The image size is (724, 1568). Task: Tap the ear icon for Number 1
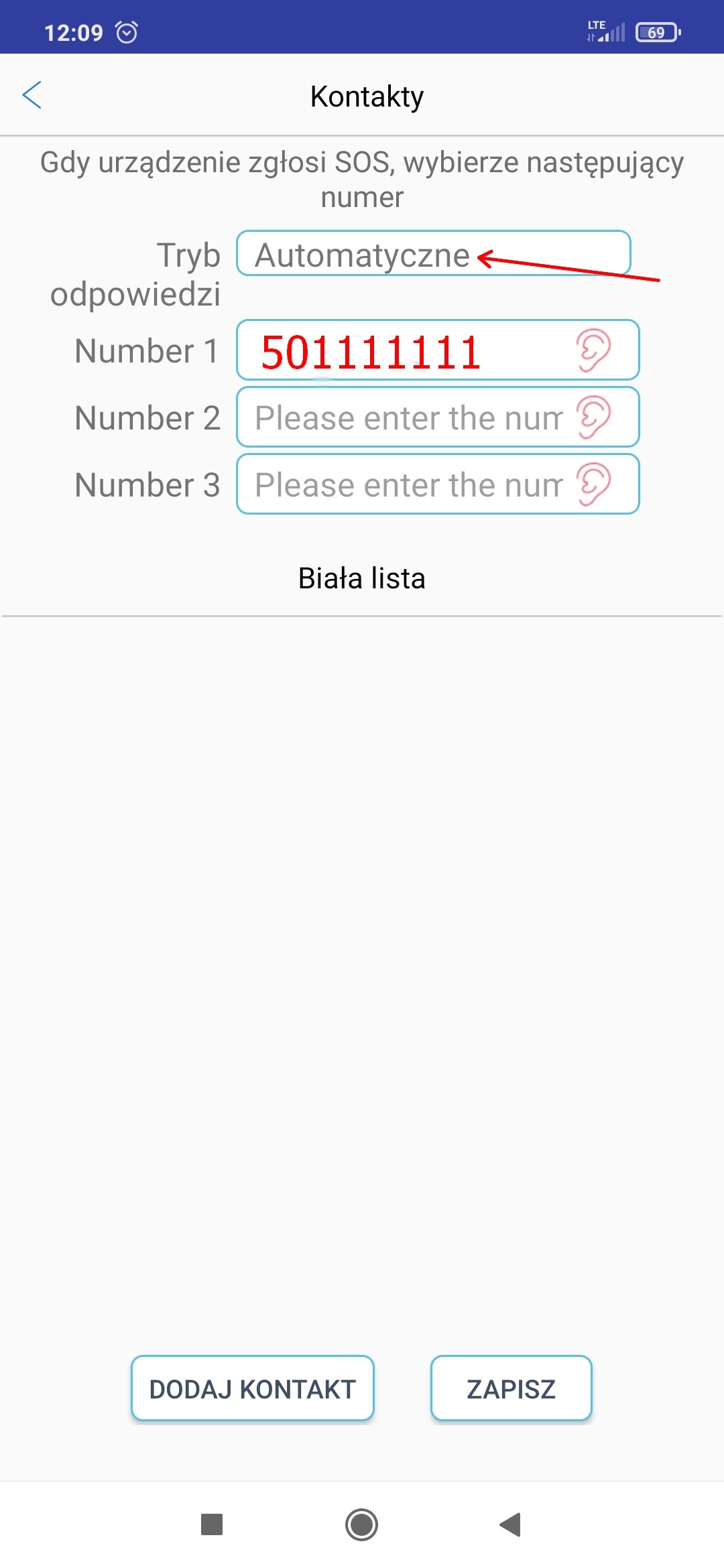tap(593, 350)
